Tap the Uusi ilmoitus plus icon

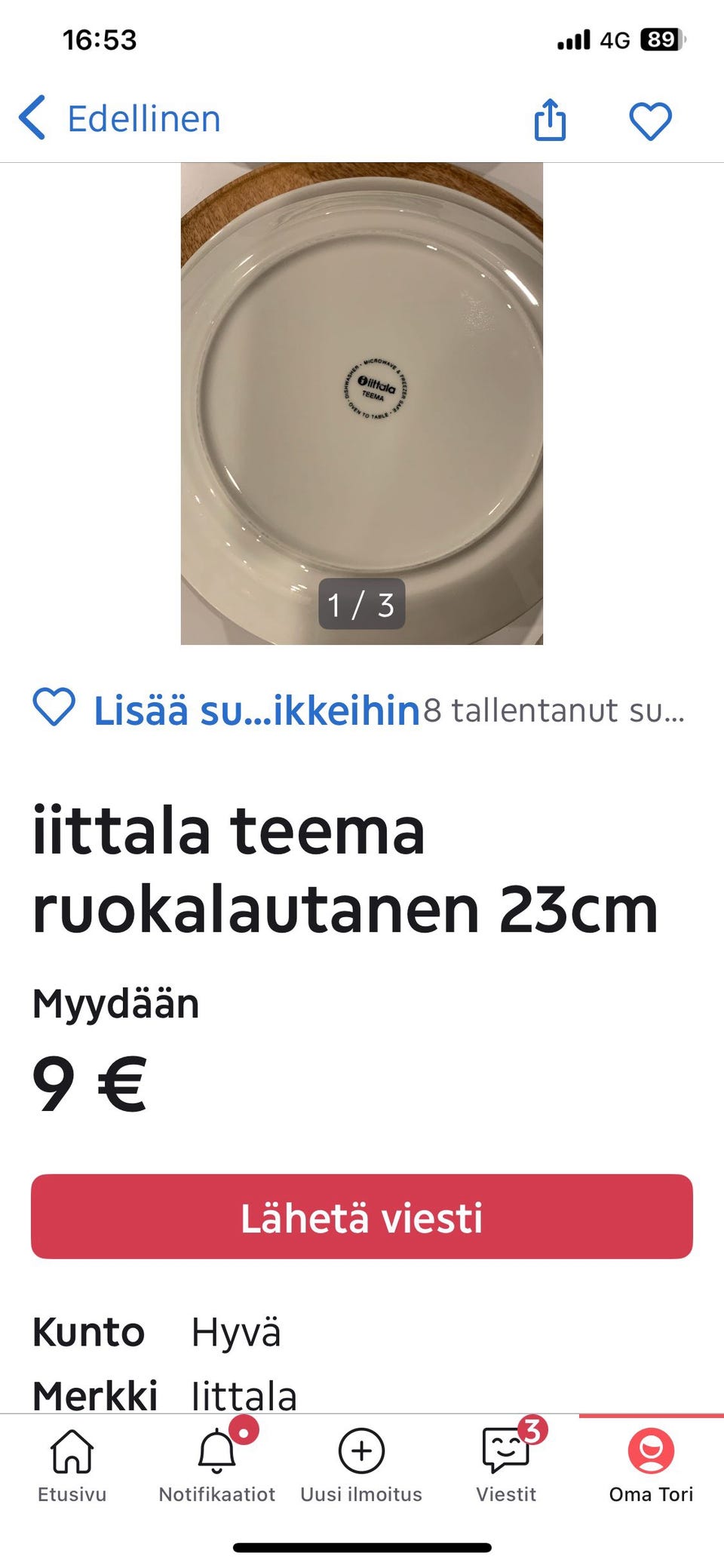click(361, 1451)
